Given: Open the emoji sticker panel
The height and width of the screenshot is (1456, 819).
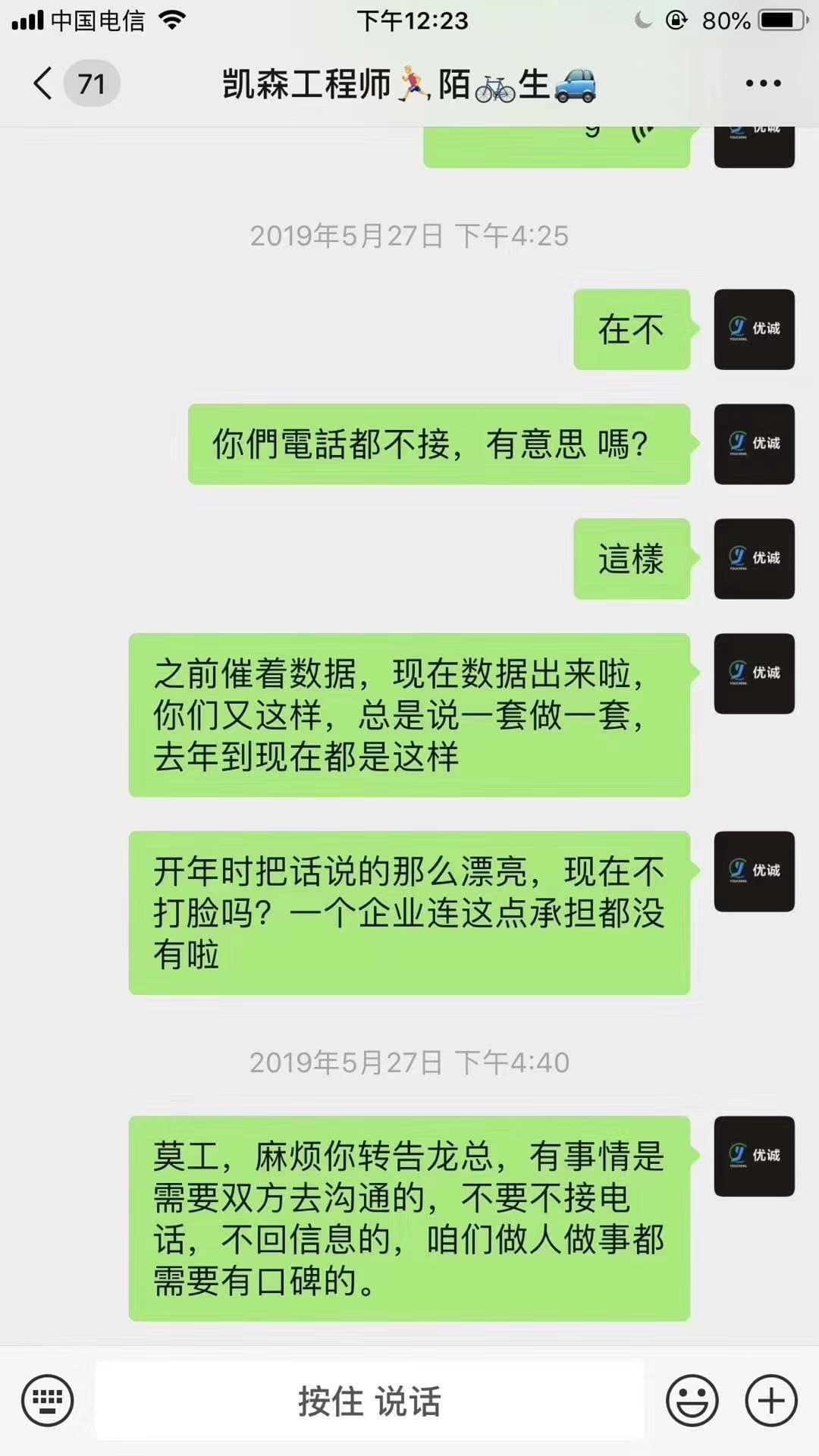Looking at the screenshot, I should point(692,1400).
